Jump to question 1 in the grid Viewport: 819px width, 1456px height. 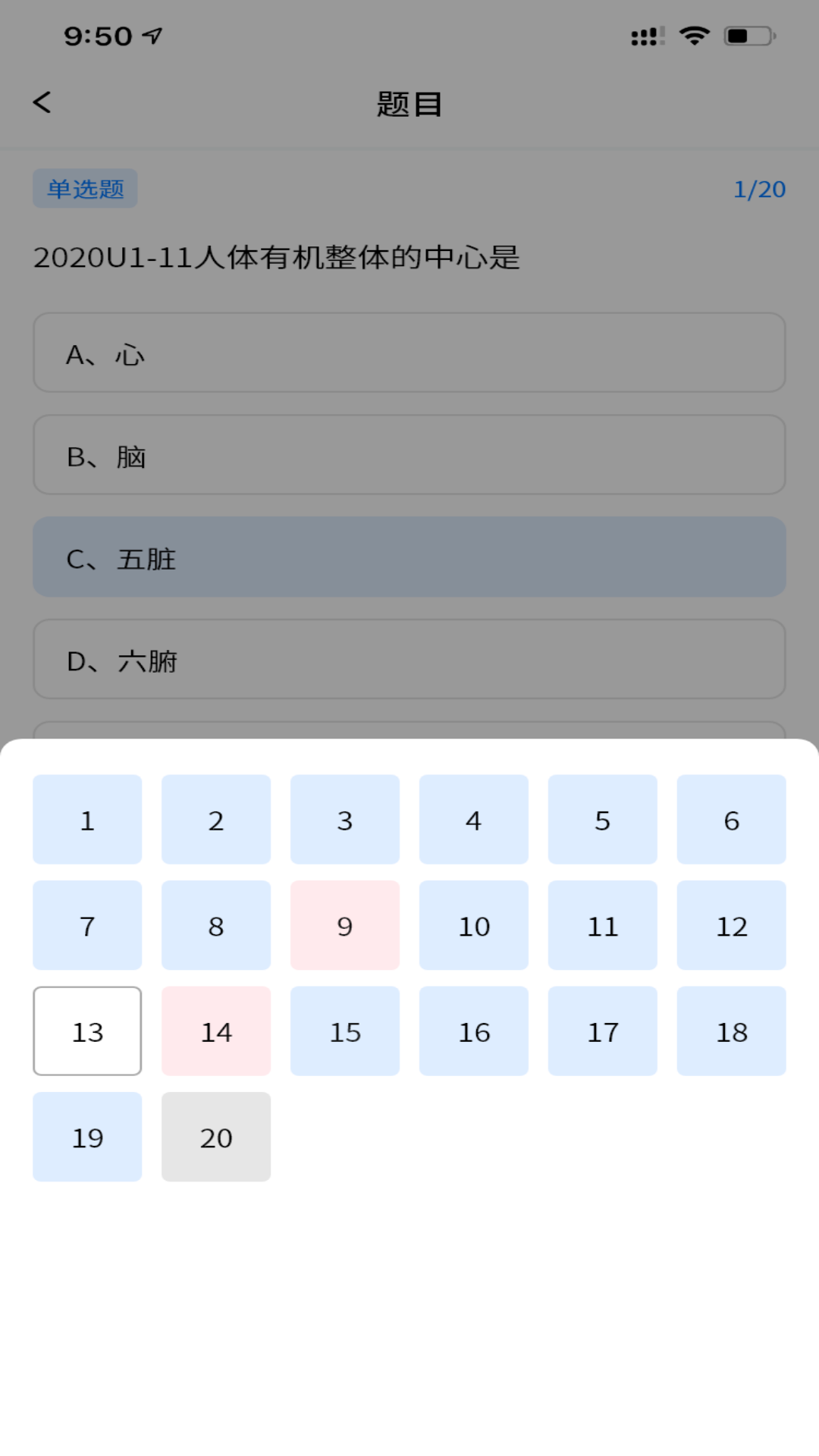pos(86,819)
